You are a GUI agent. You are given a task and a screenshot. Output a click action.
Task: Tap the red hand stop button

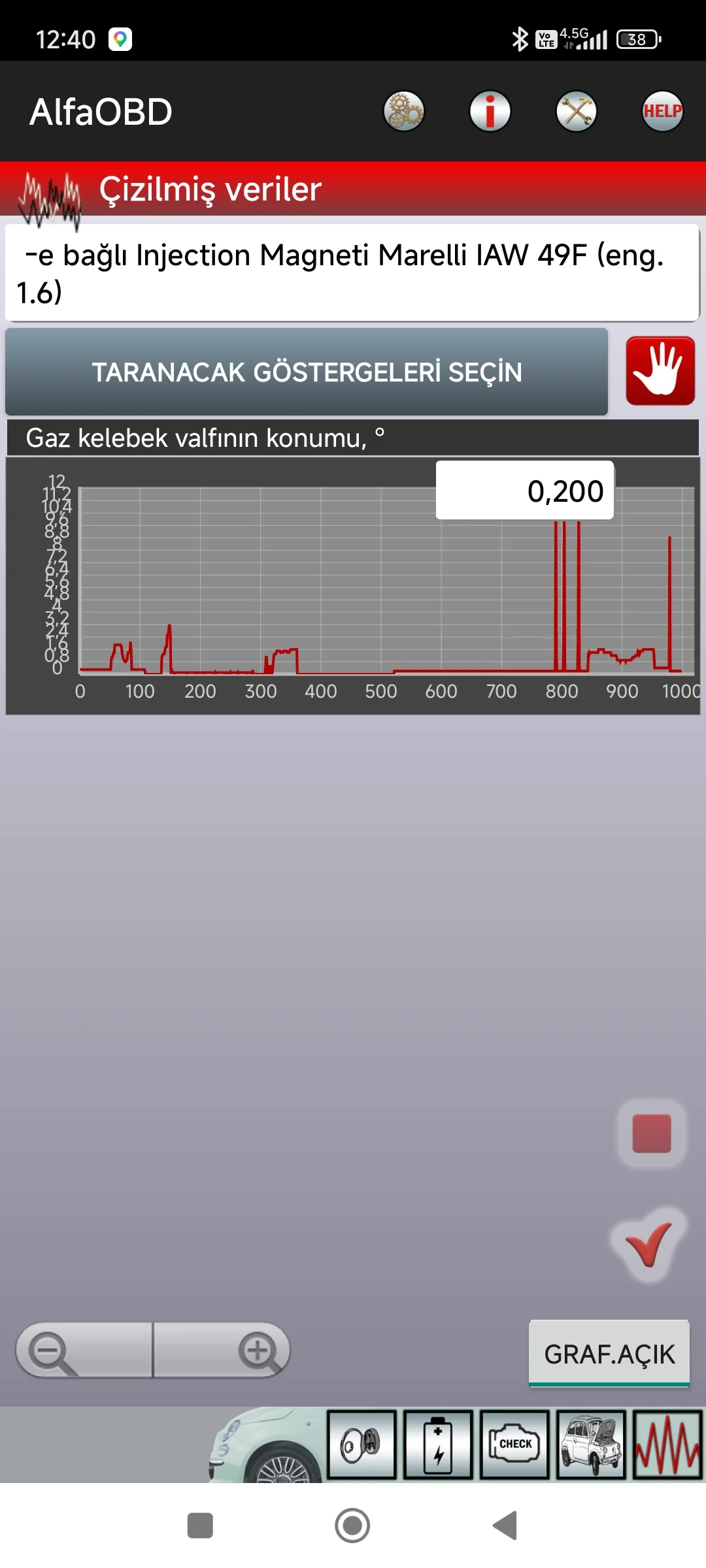point(660,371)
